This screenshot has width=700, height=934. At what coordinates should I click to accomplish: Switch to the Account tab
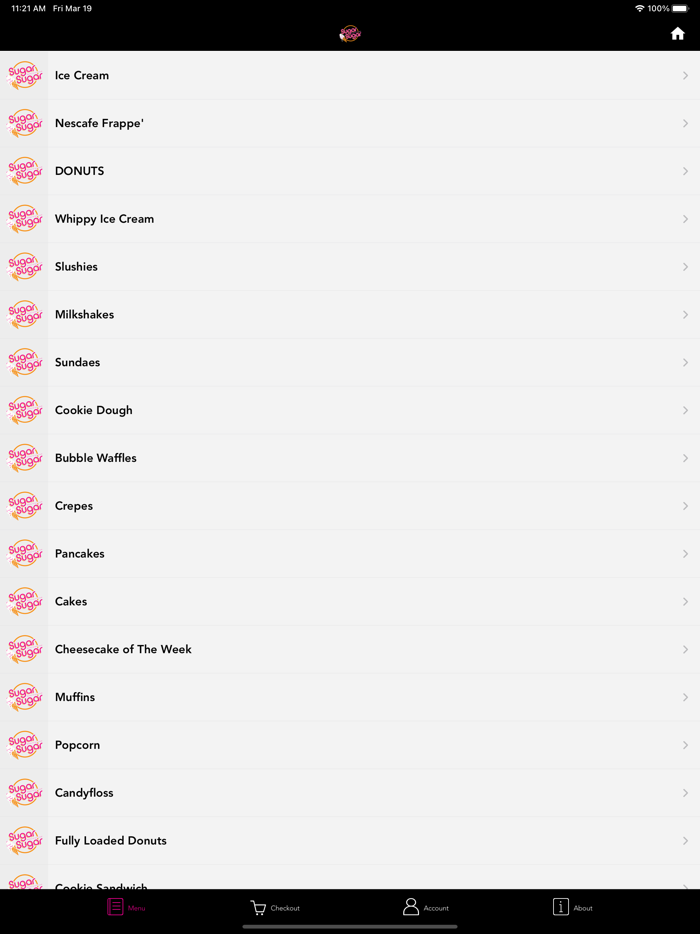pos(425,907)
